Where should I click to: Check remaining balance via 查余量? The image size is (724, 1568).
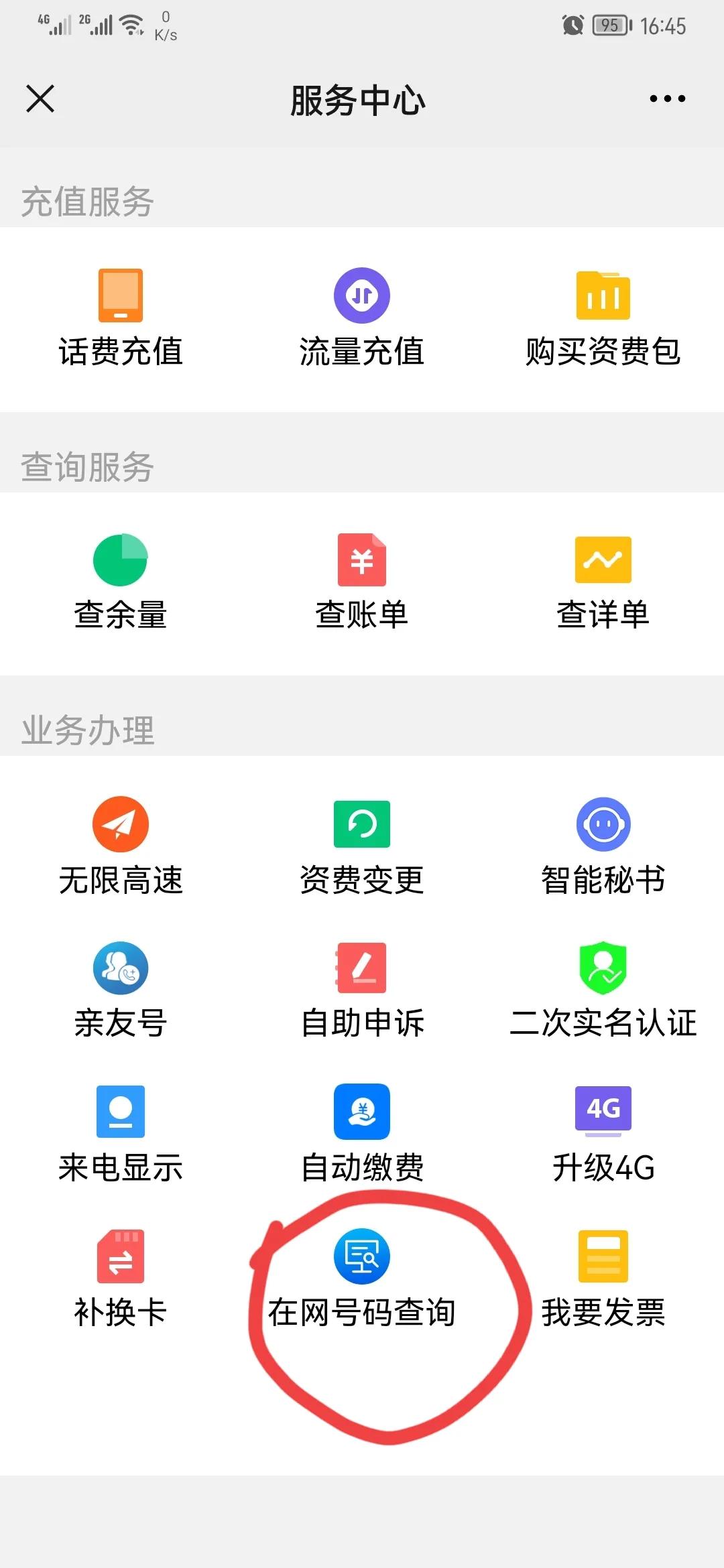point(121,582)
